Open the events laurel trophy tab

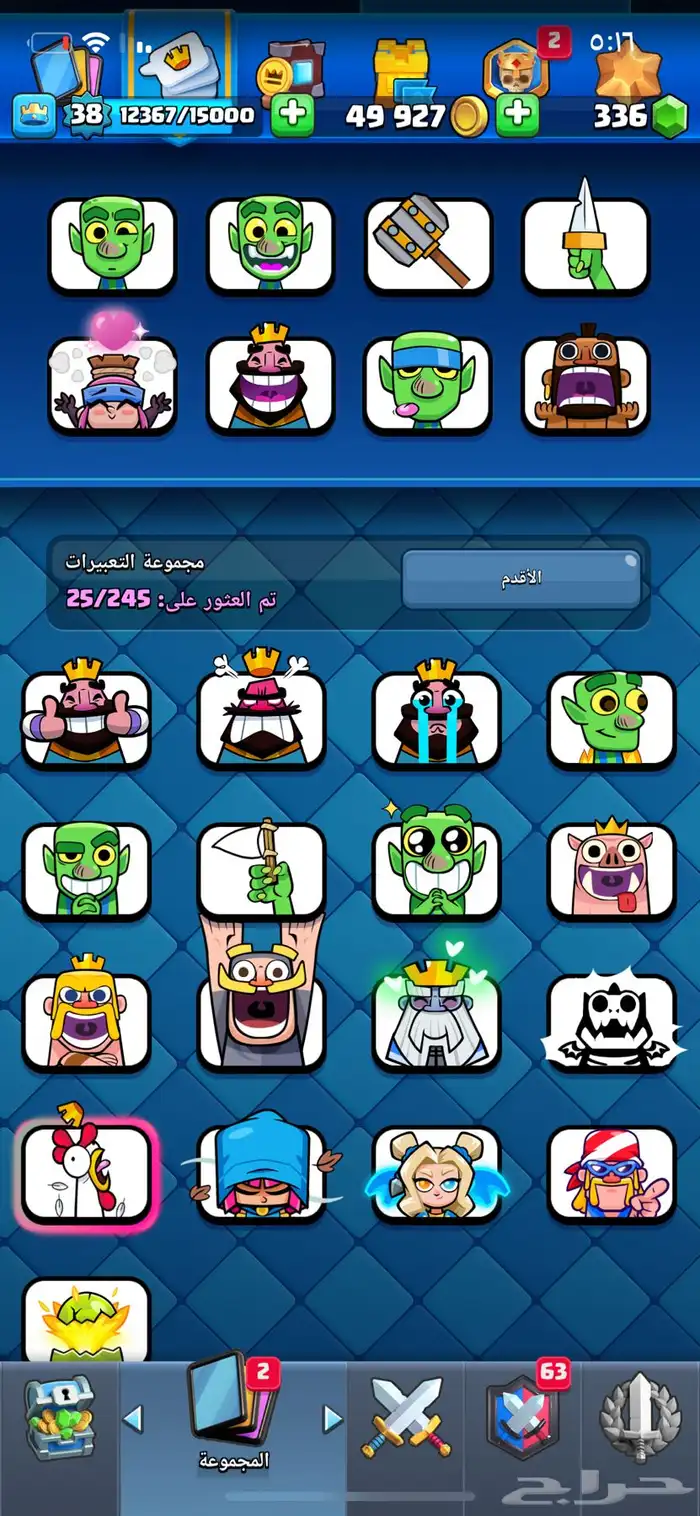coord(640,1416)
